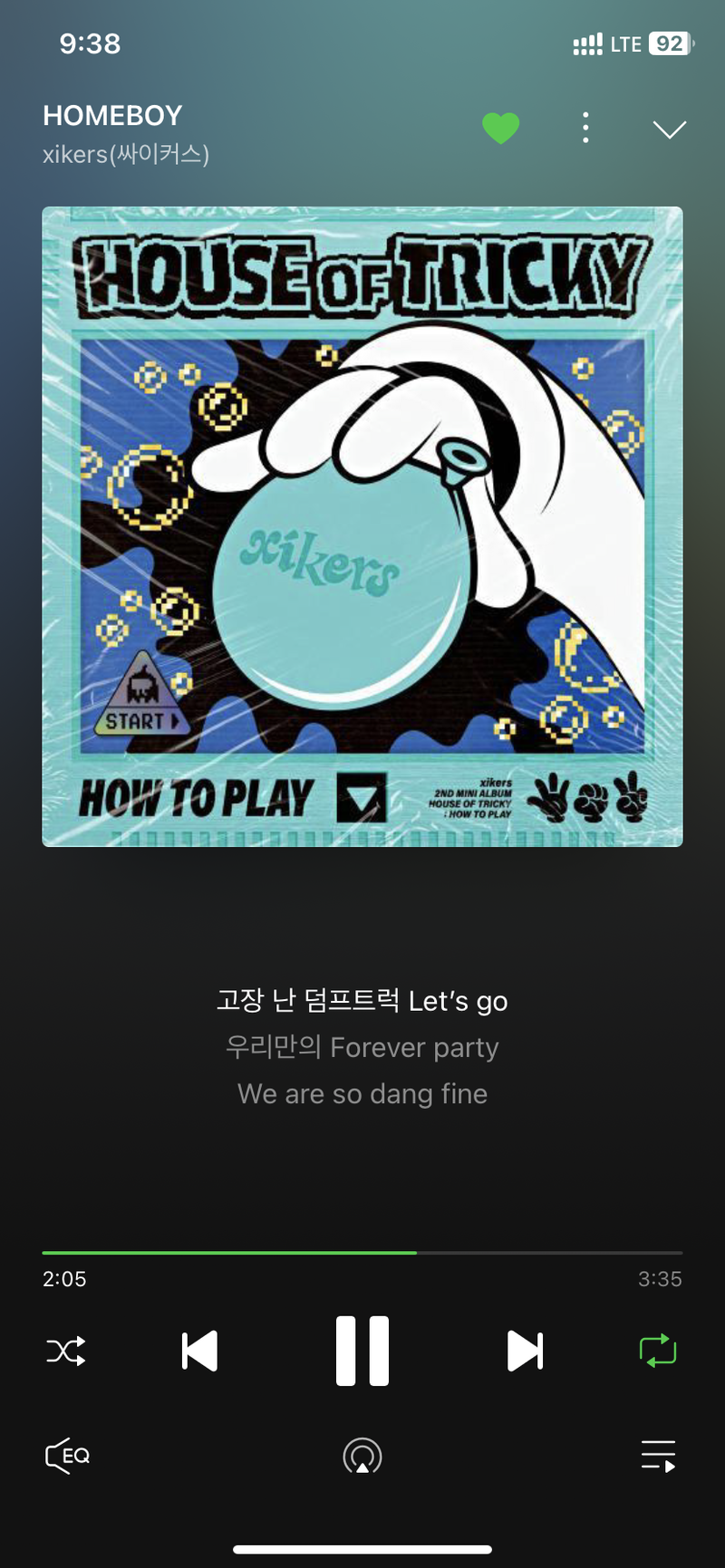The image size is (725, 1568).
Task: Open the EQ sound settings
Action: (68, 1456)
